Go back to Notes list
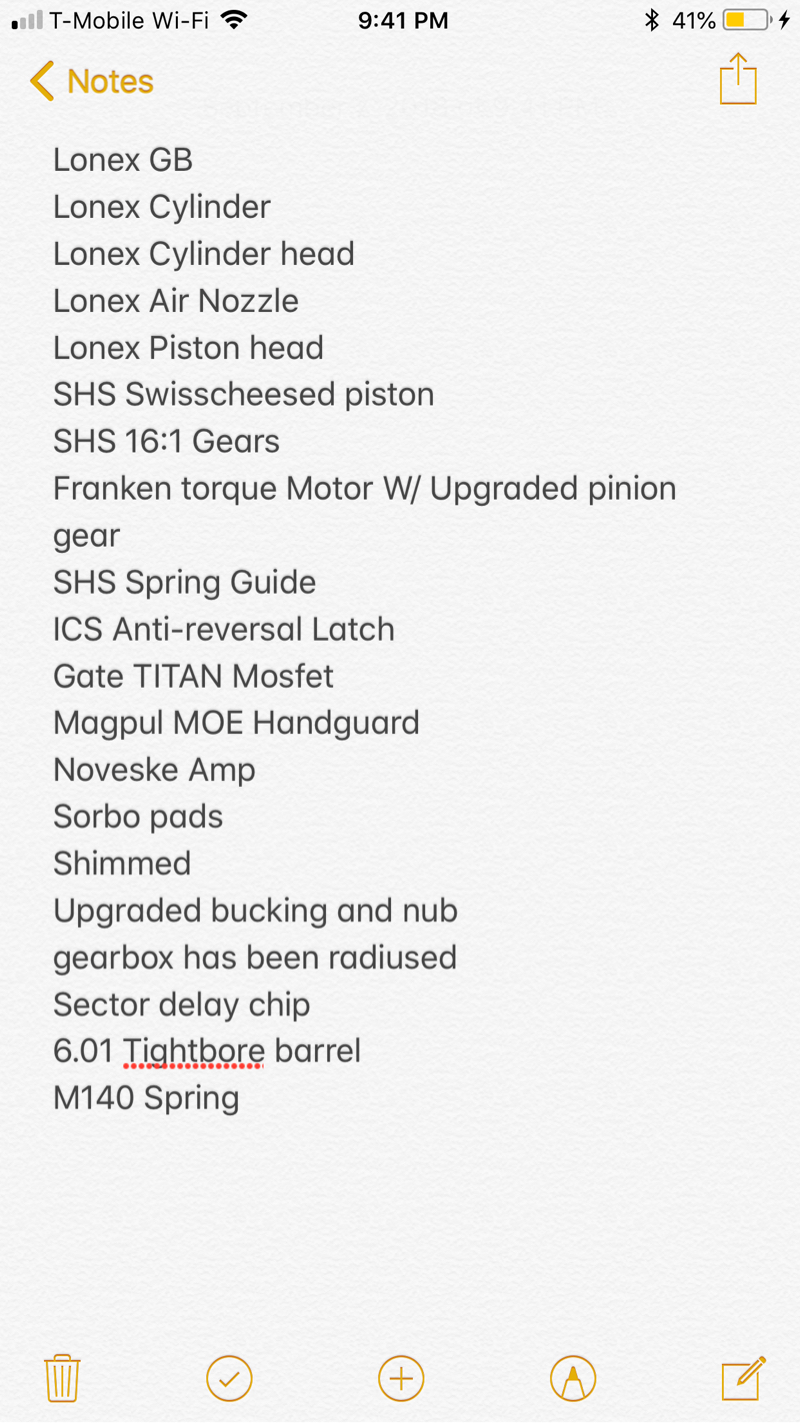The height and width of the screenshot is (1423, 800). click(92, 81)
